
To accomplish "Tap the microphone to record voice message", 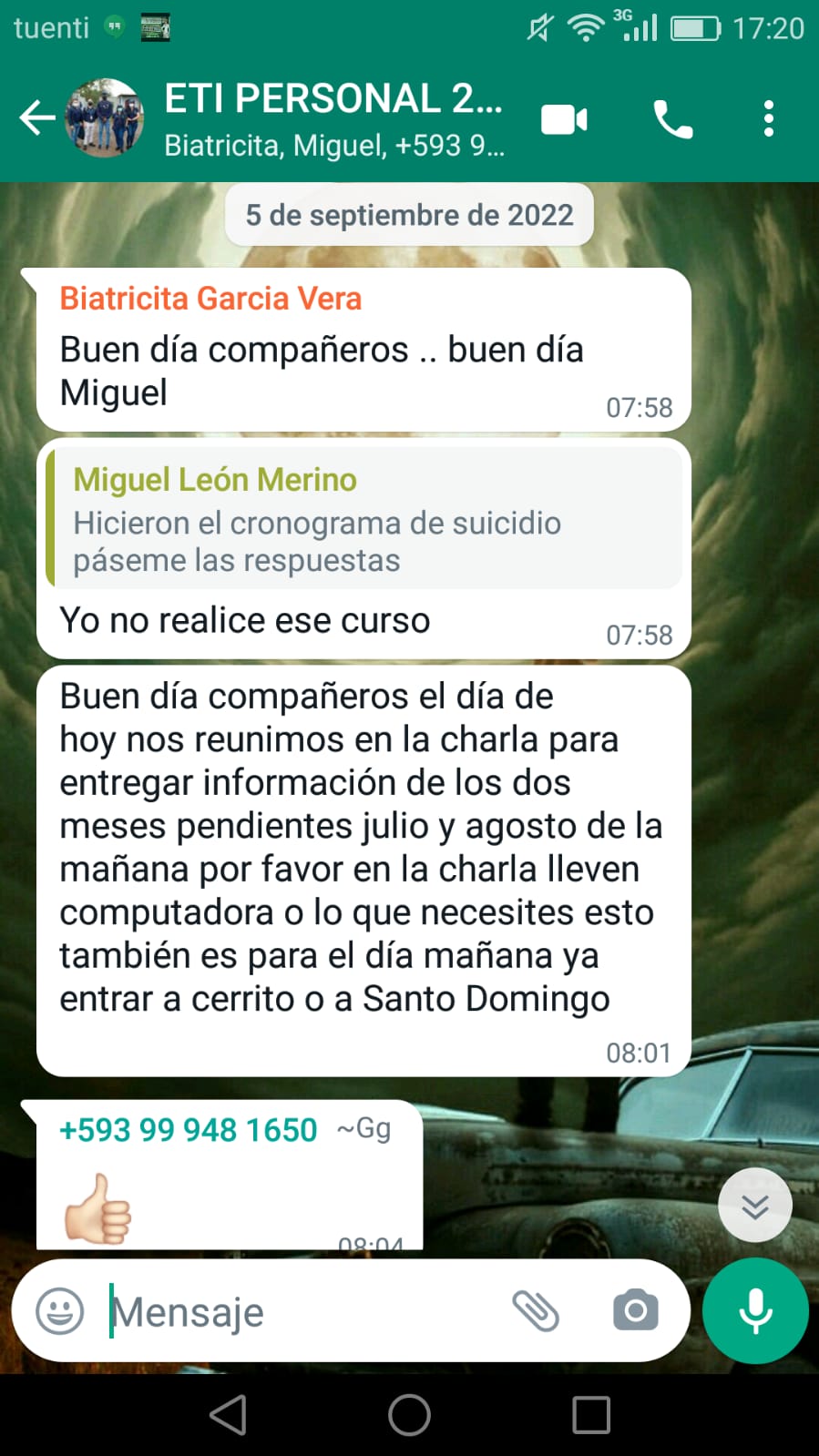I will pyautogui.click(x=755, y=1311).
